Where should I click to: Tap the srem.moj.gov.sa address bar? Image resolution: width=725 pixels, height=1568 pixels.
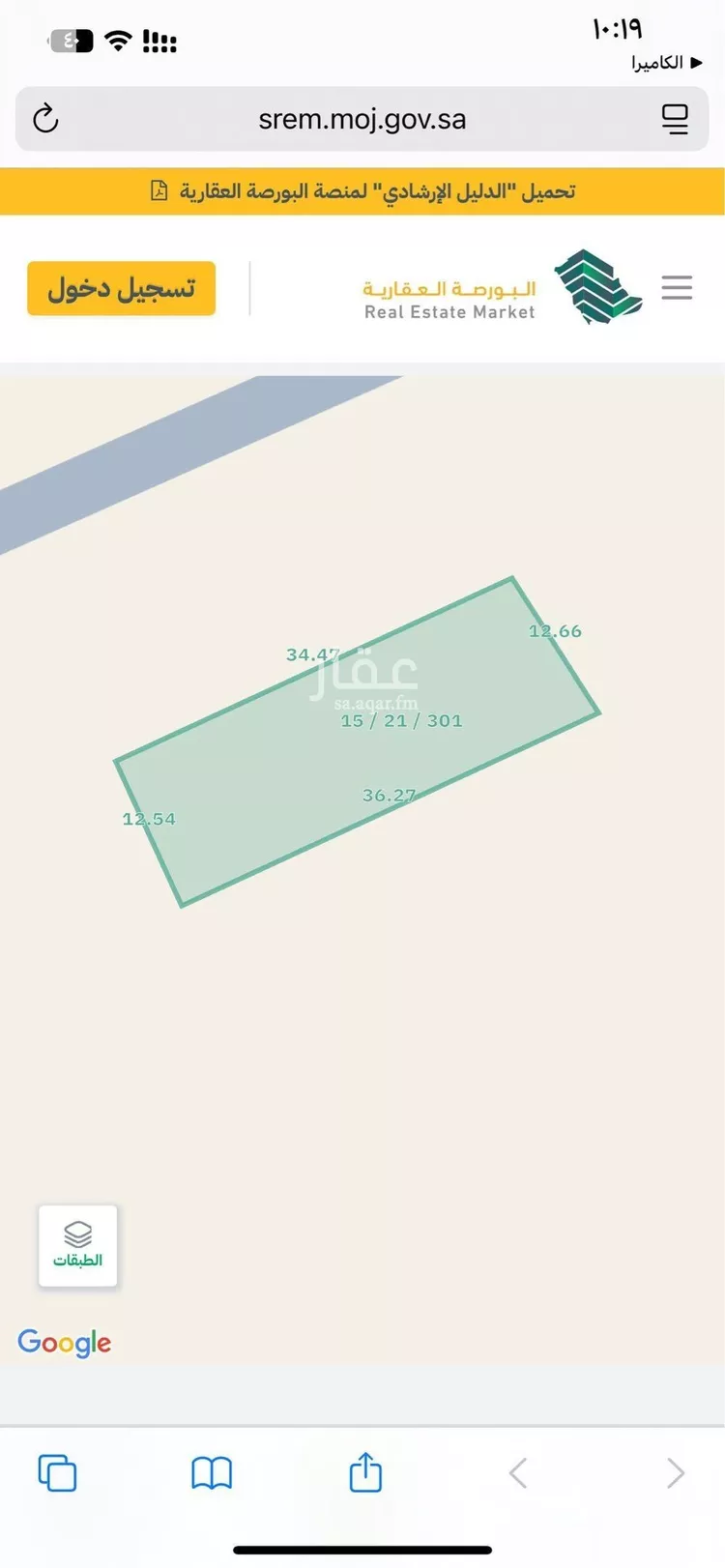(362, 119)
